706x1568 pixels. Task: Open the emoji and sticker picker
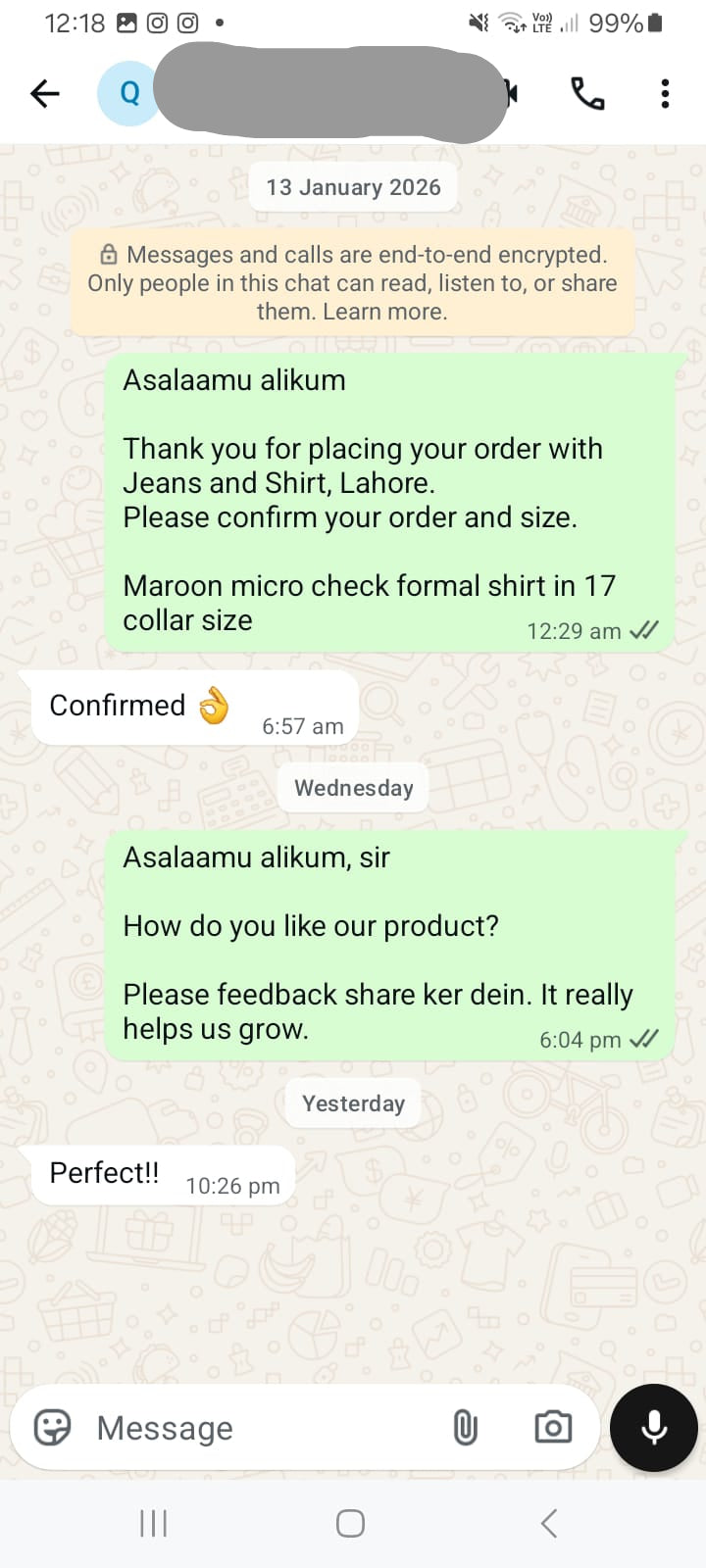[x=53, y=1427]
